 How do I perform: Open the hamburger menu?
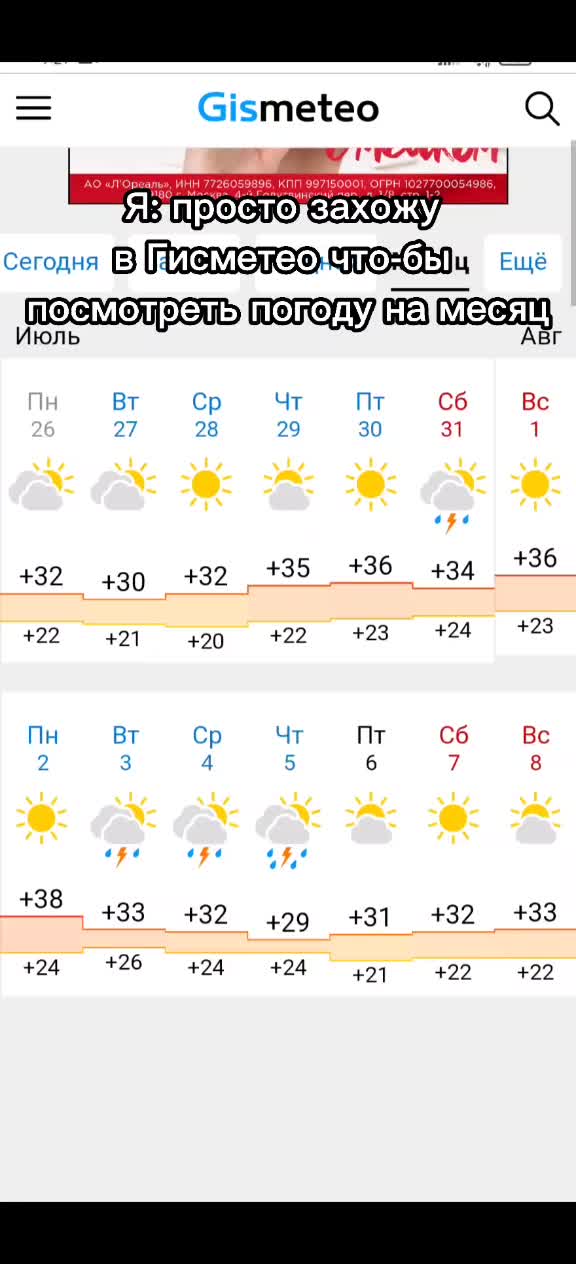[33, 108]
